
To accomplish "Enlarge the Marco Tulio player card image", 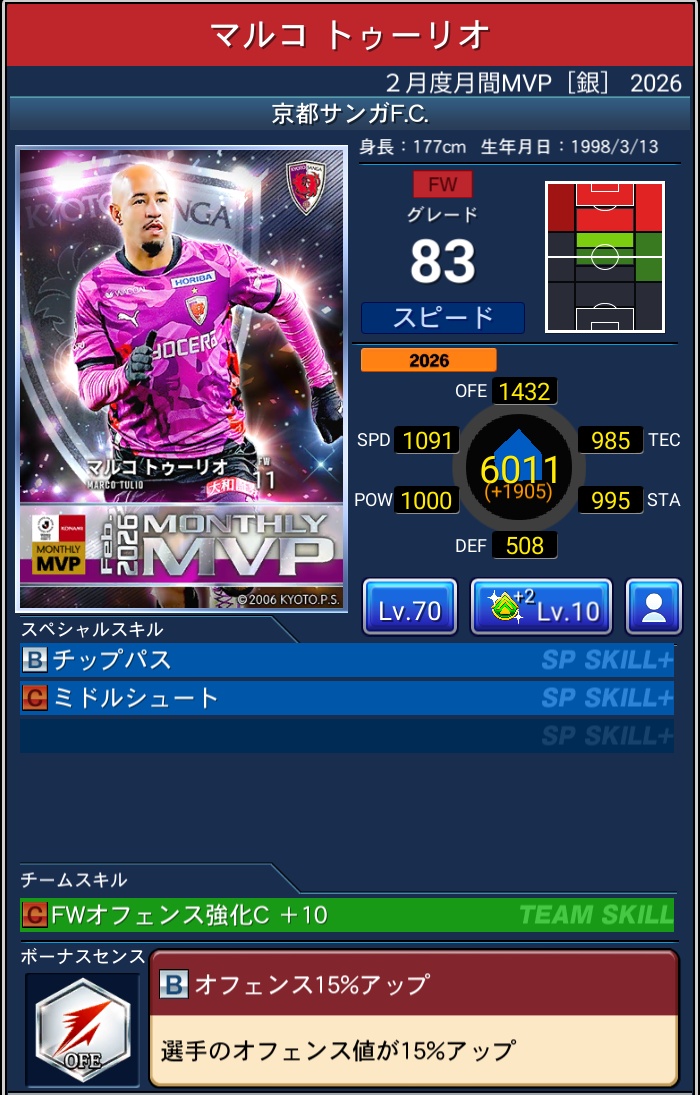I will pos(181,379).
